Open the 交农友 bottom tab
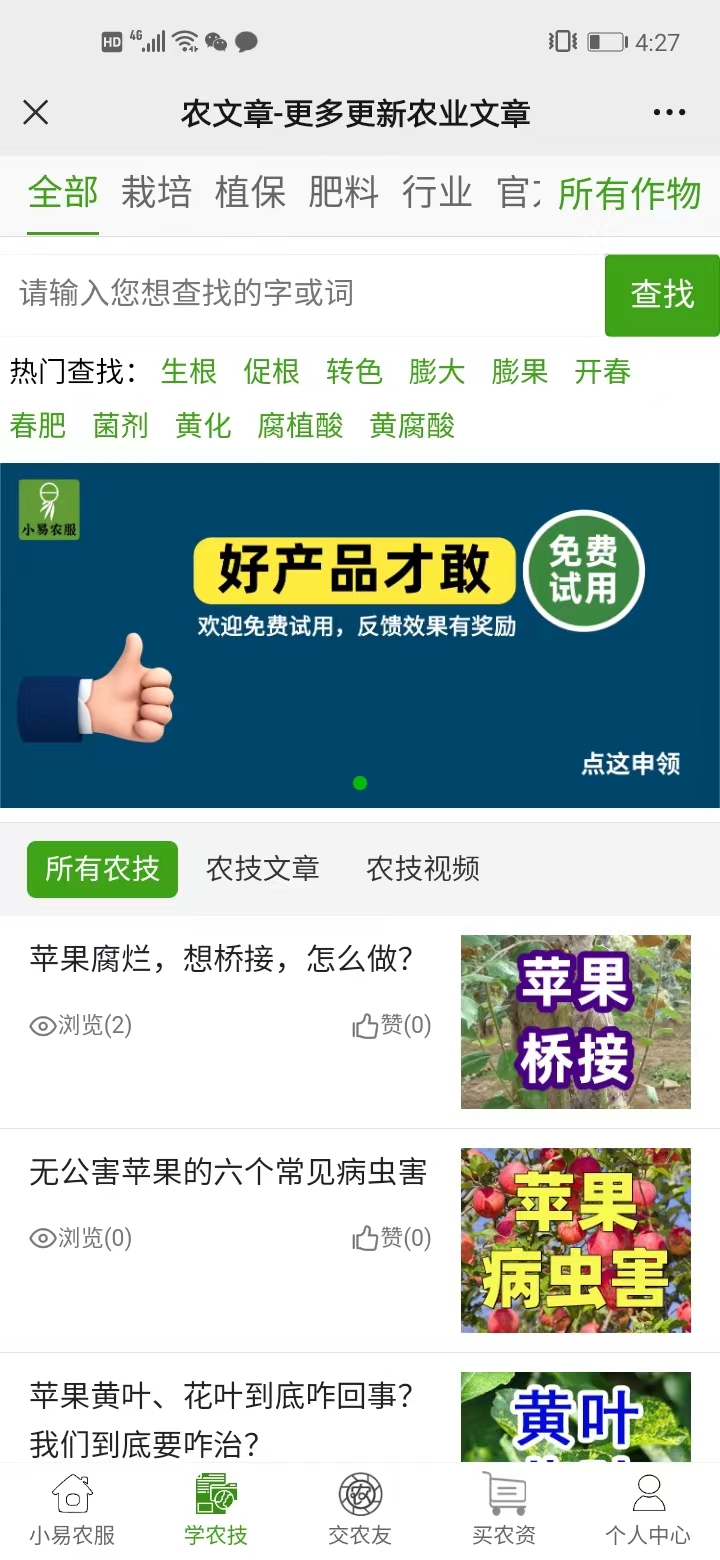Image resolution: width=720 pixels, height=1560 pixels. [360, 1510]
